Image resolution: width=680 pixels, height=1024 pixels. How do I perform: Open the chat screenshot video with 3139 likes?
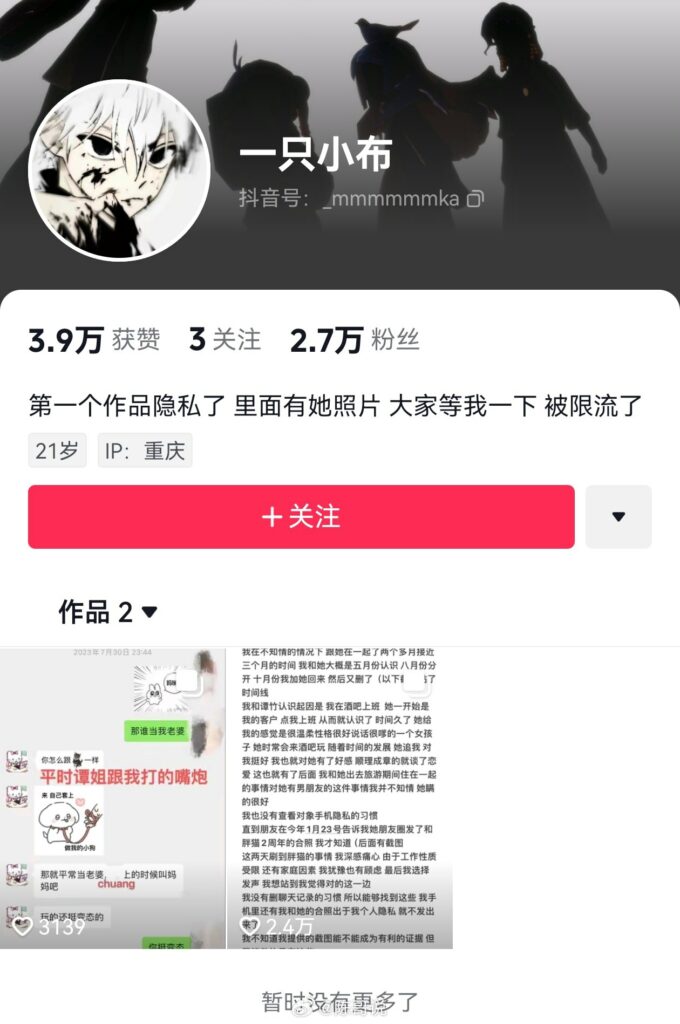[113, 798]
